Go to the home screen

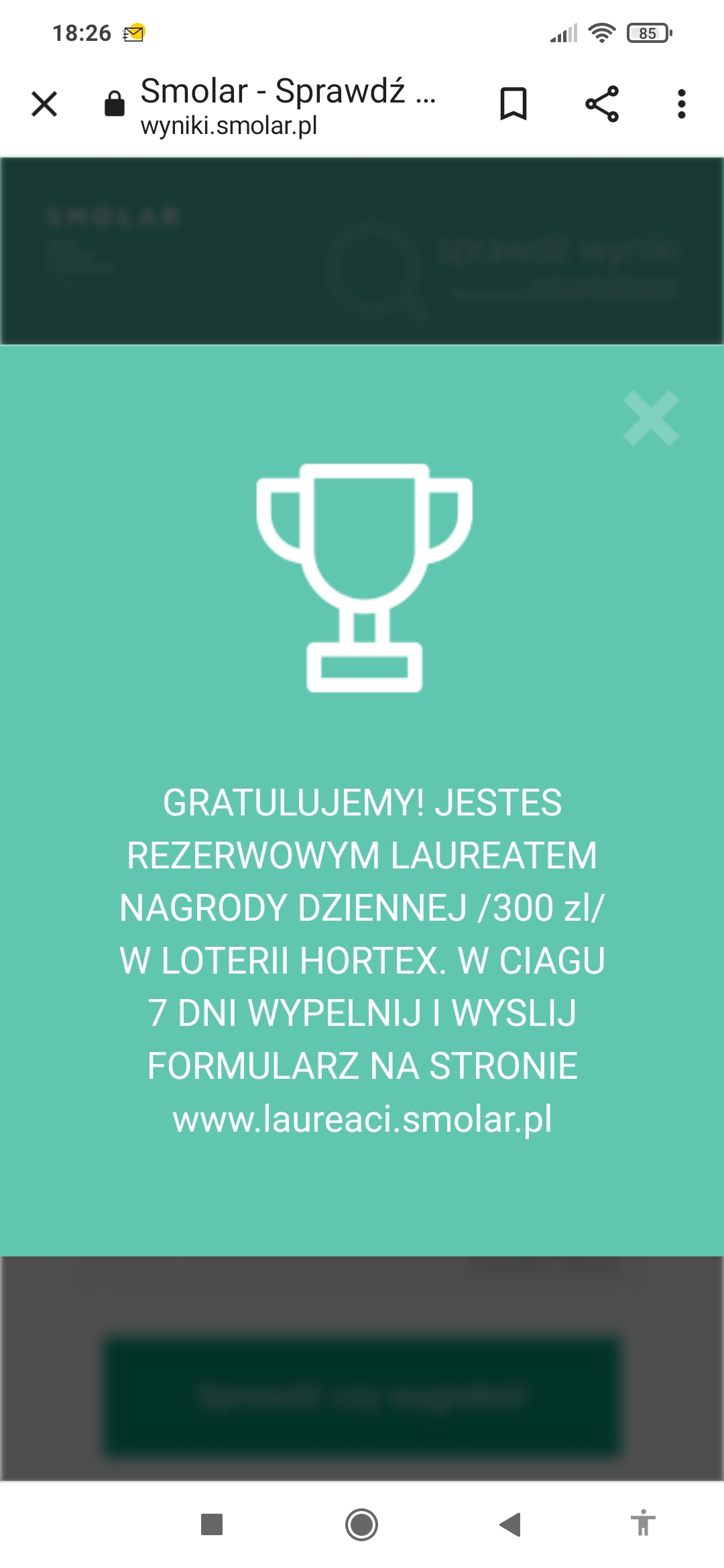point(361,1524)
